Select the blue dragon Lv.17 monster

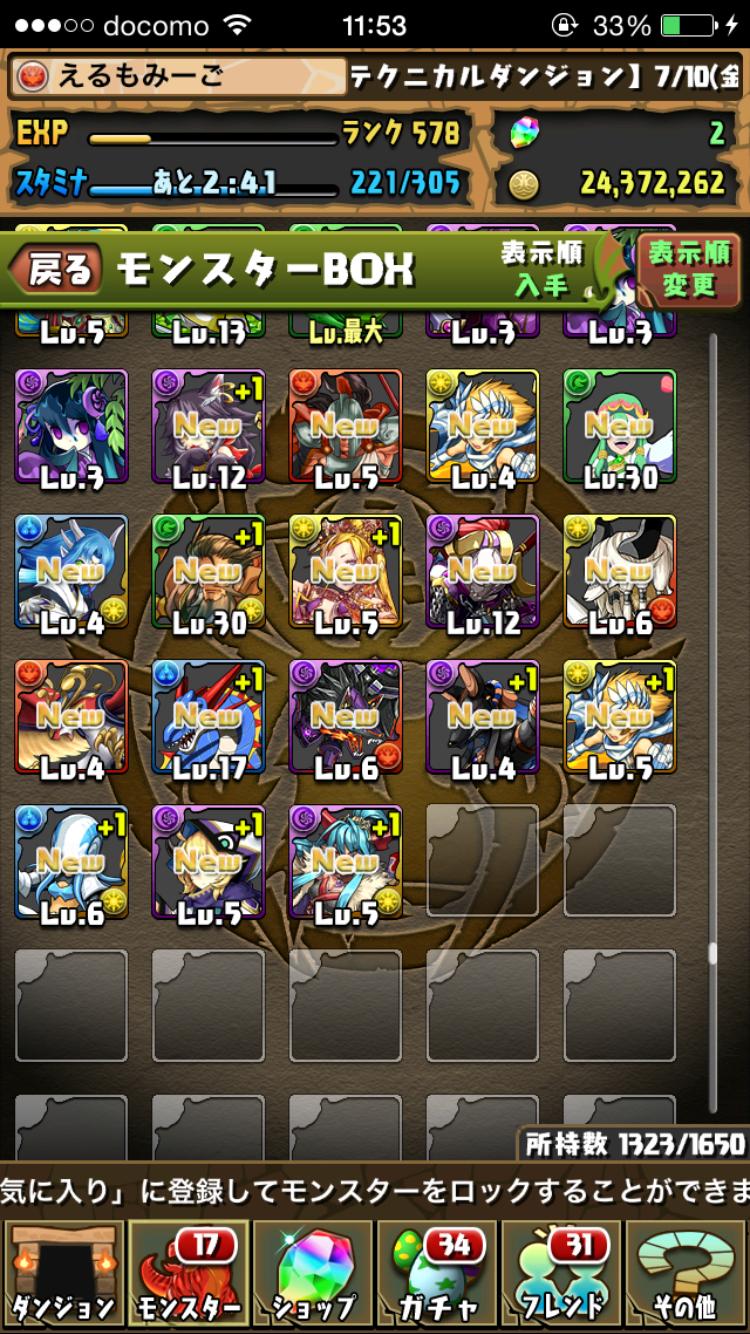pos(208,718)
